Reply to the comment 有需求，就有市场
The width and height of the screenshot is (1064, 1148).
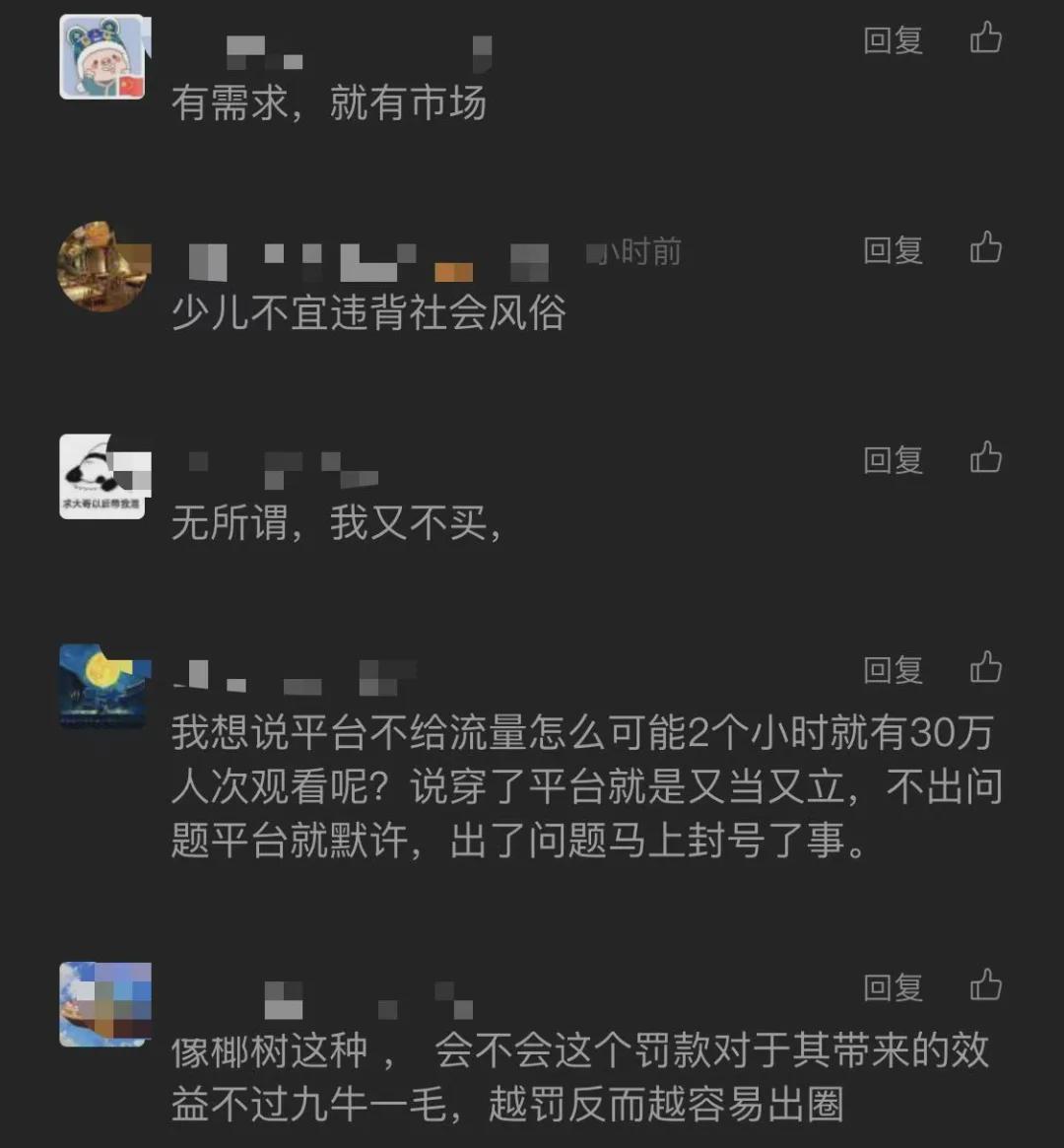coord(893,40)
